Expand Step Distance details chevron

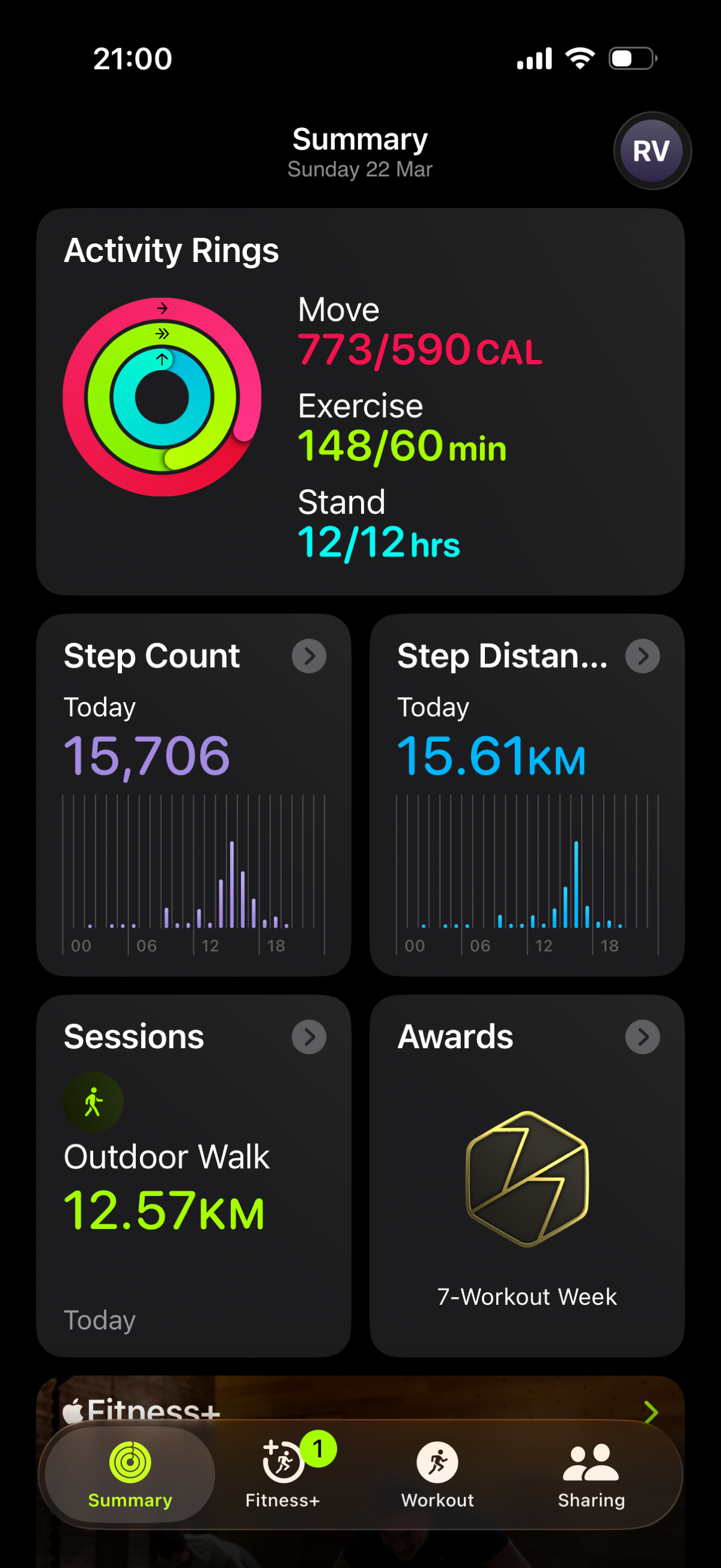(642, 656)
